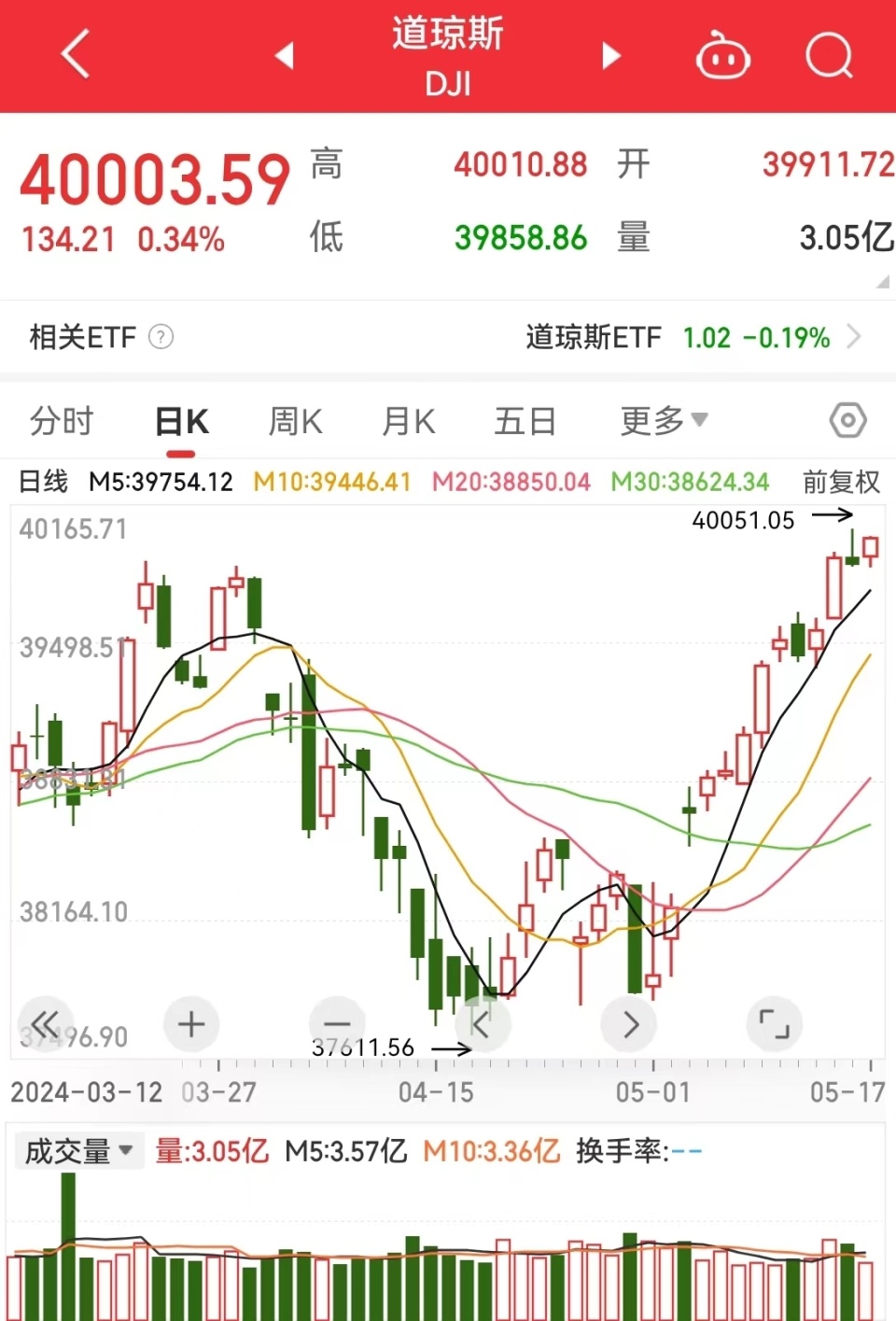Open stock search
This screenshot has width=896, height=1321.
[x=829, y=56]
